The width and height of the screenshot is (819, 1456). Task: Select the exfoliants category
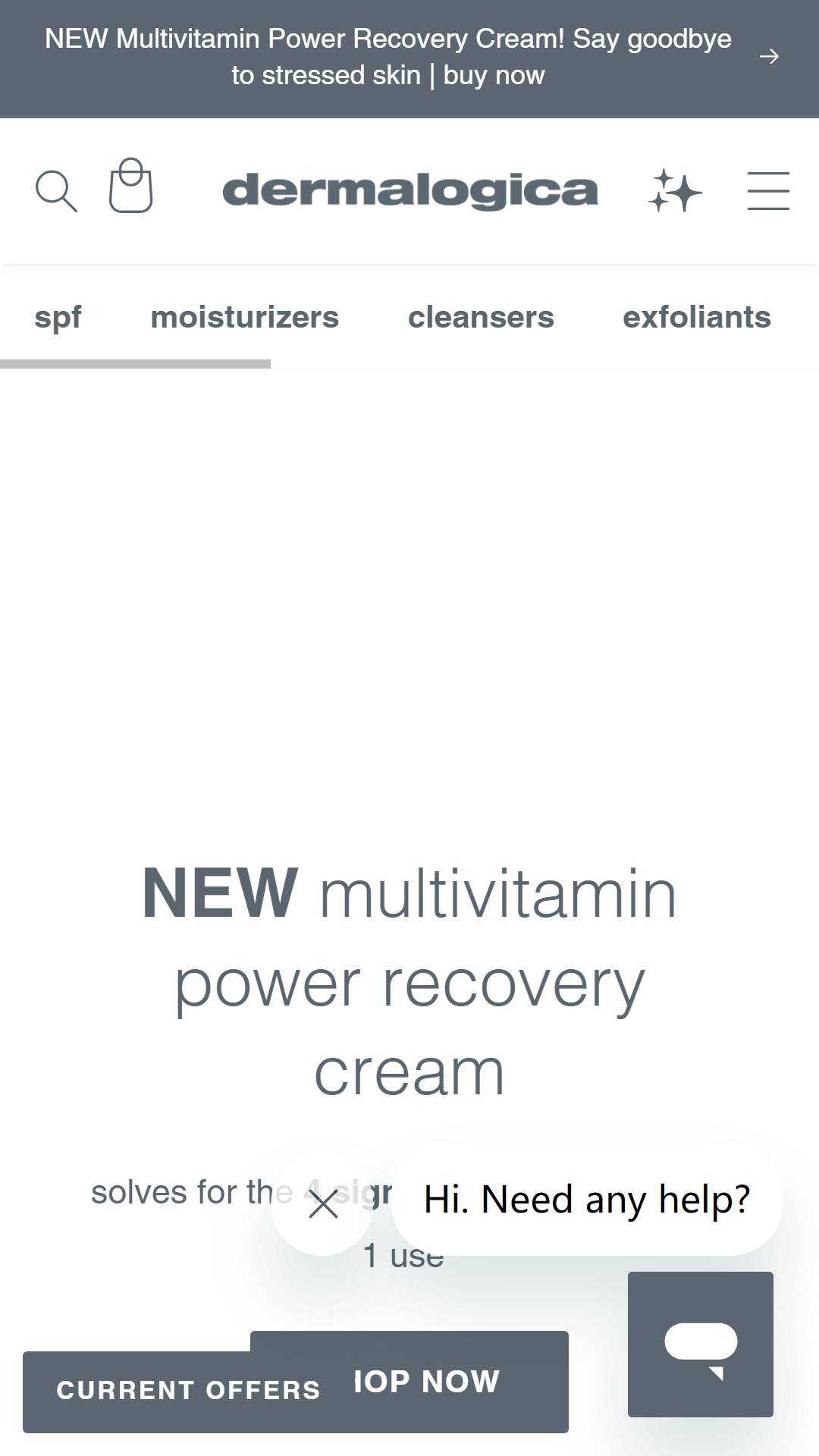(697, 317)
